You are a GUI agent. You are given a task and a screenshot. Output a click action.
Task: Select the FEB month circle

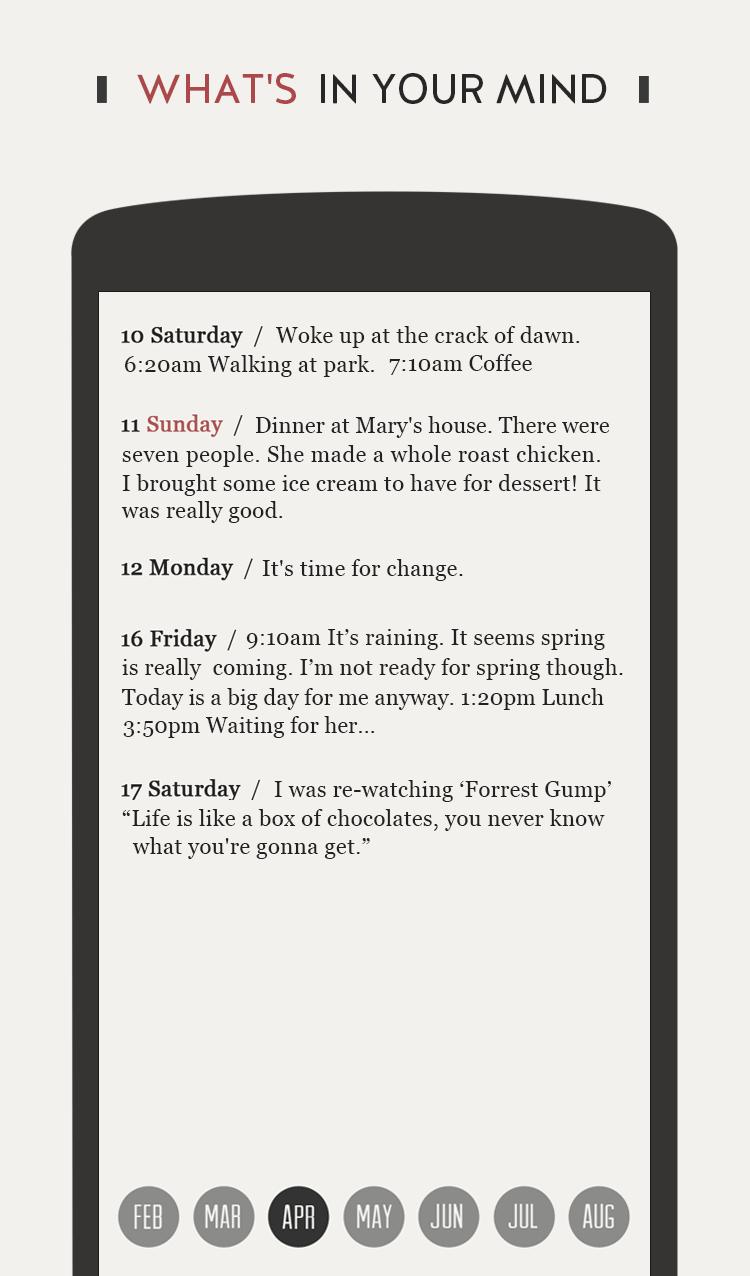[148, 1216]
